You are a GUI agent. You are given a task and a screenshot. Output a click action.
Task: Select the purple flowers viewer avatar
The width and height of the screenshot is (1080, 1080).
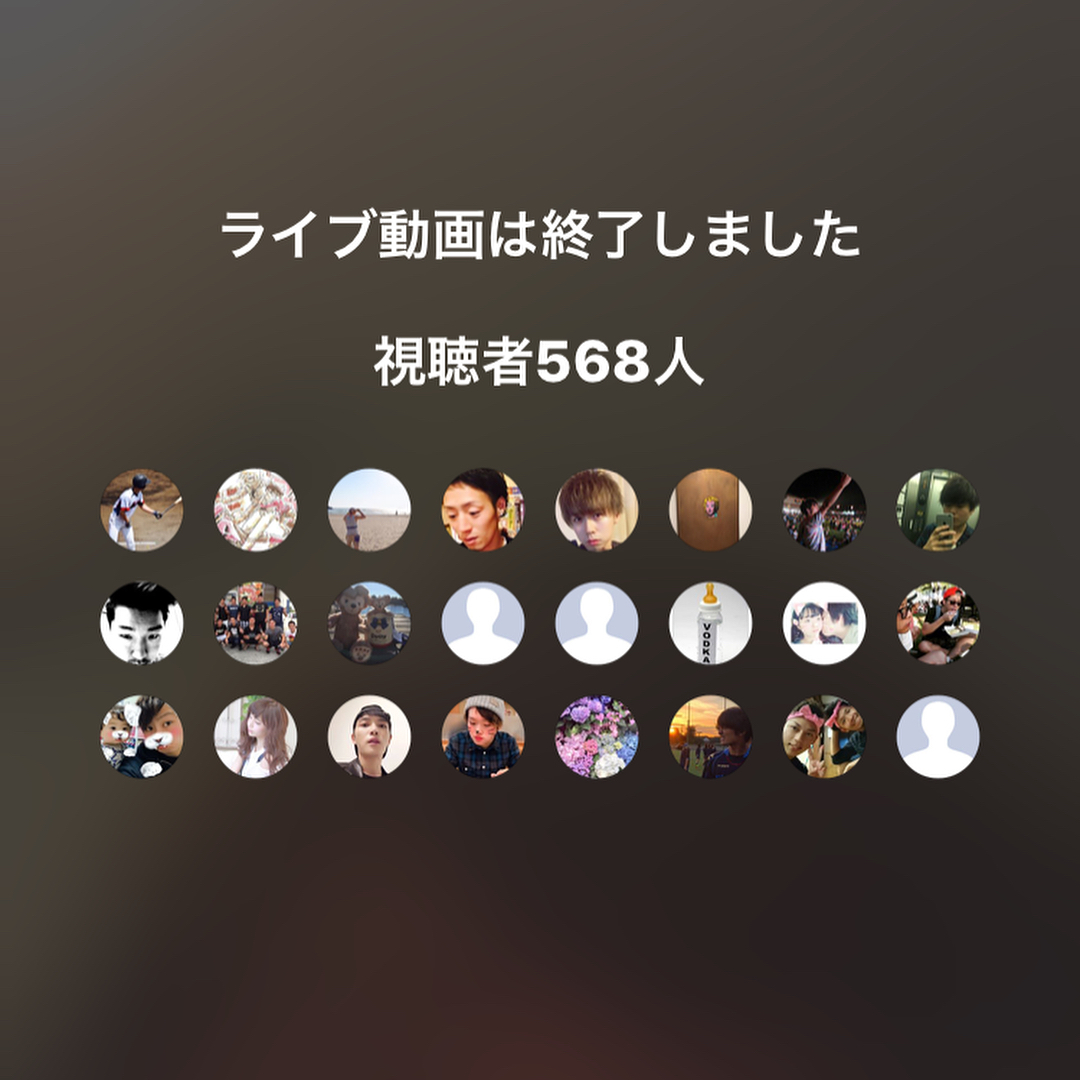point(596,737)
